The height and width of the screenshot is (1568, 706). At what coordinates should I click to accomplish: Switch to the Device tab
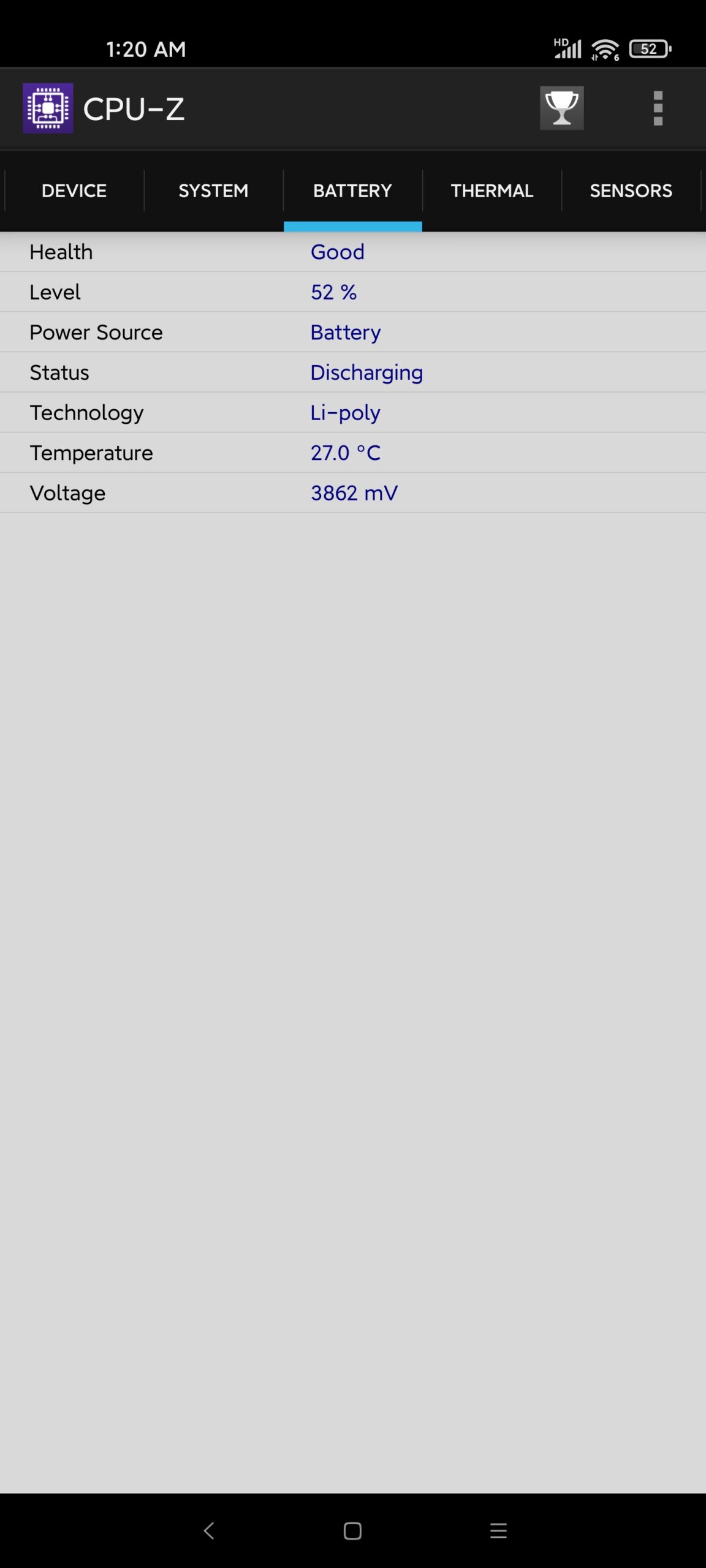pyautogui.click(x=74, y=190)
